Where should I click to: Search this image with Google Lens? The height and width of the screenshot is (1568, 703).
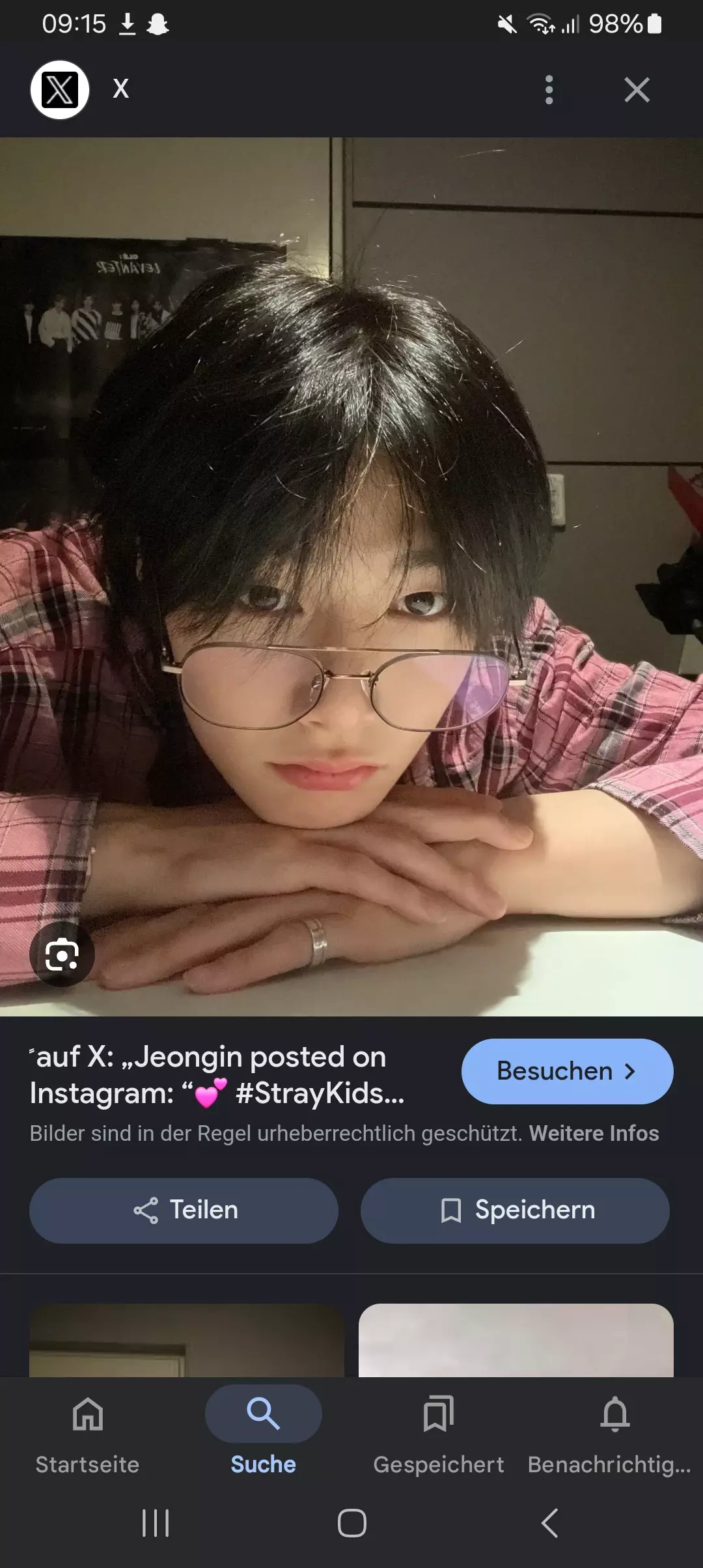(62, 954)
